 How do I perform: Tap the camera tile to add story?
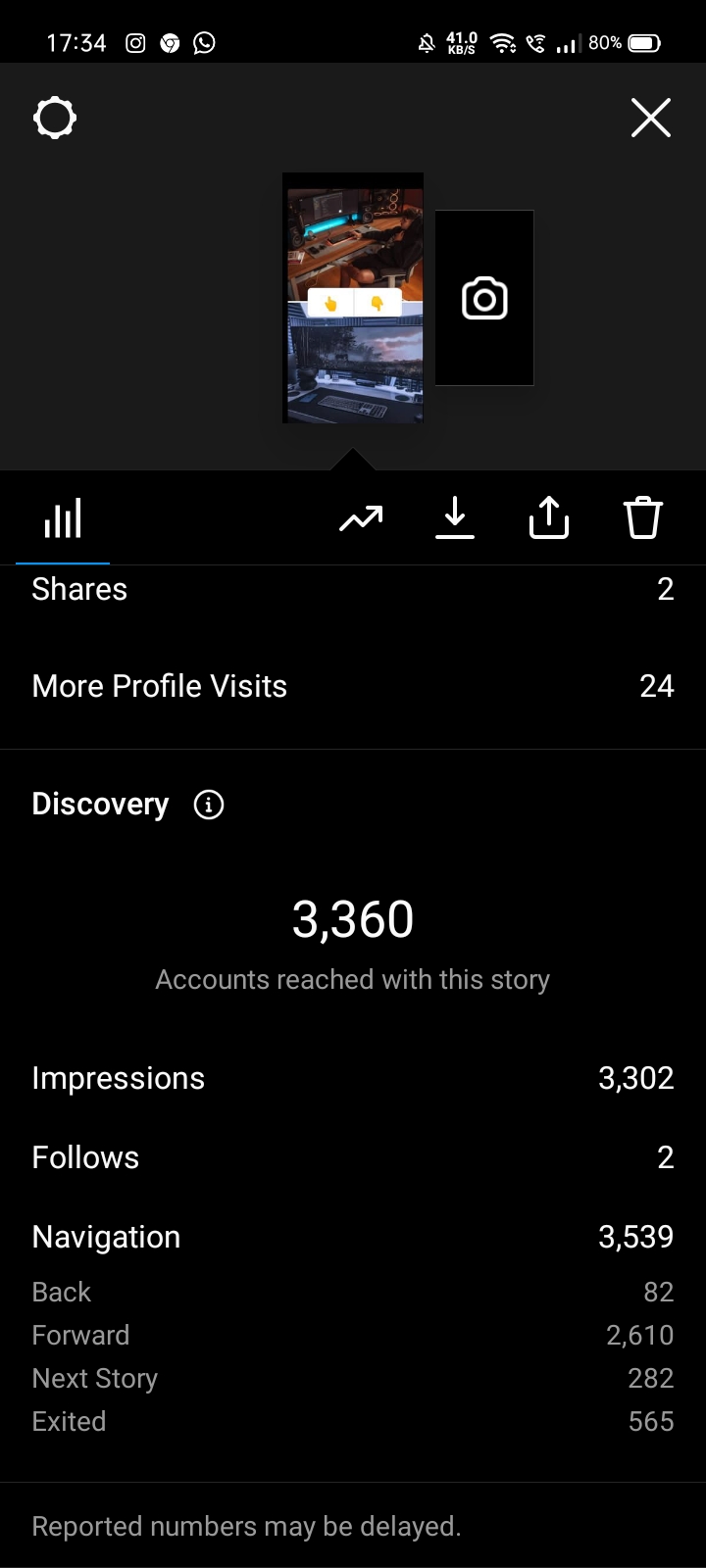(484, 298)
